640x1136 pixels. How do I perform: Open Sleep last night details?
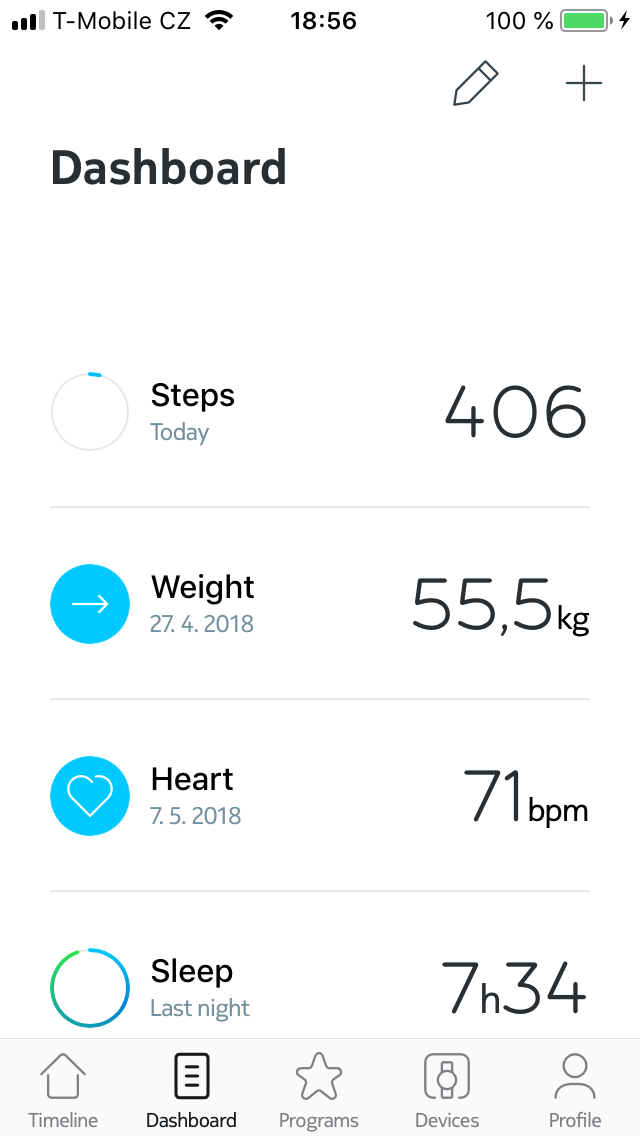[320, 987]
